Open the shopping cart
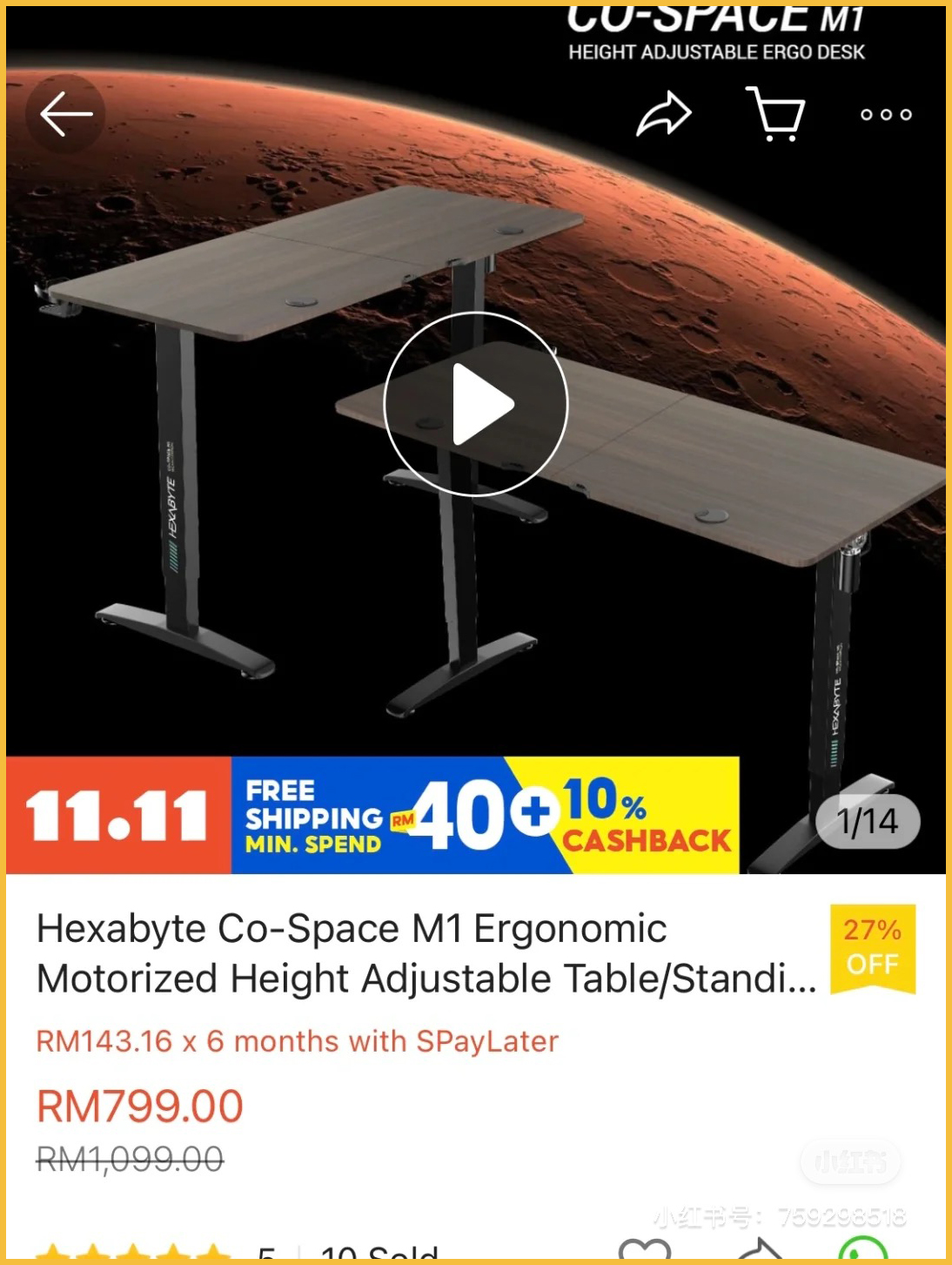Viewport: 952px width, 1265px height. (x=776, y=114)
